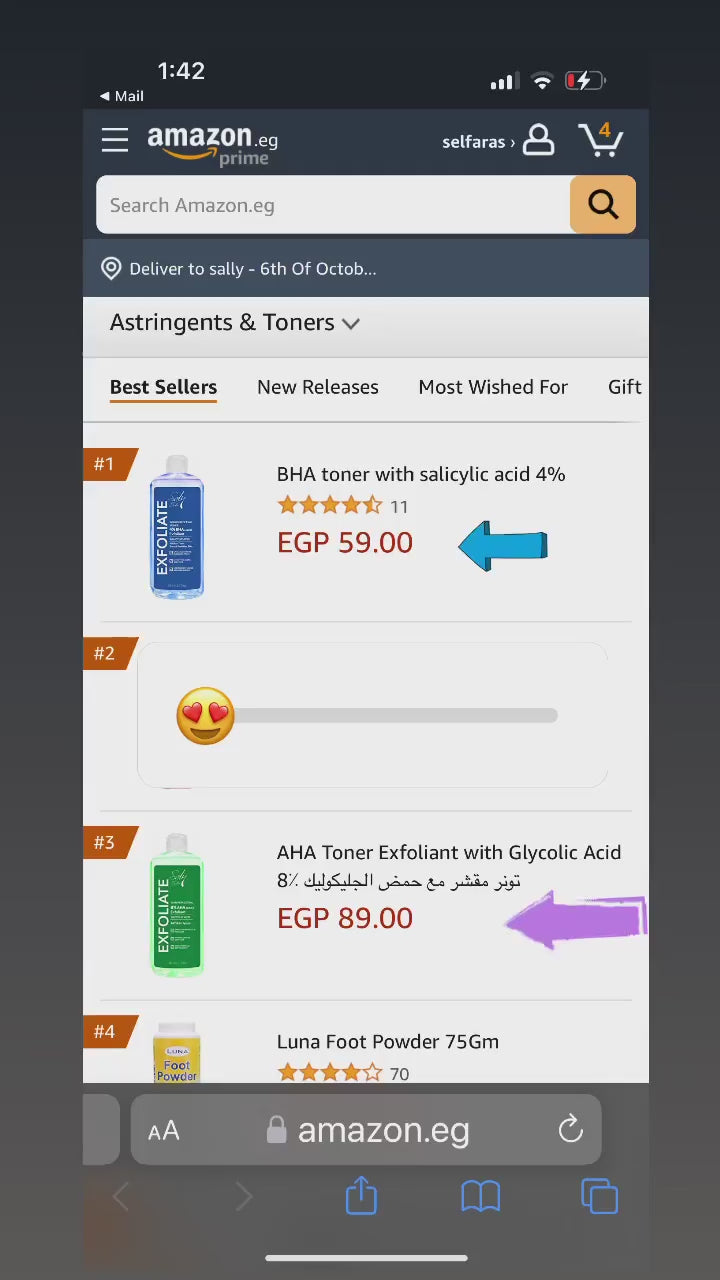Screen dimensions: 720x1280
Task: Open the BHA toner with salicylic acid product
Action: point(420,475)
